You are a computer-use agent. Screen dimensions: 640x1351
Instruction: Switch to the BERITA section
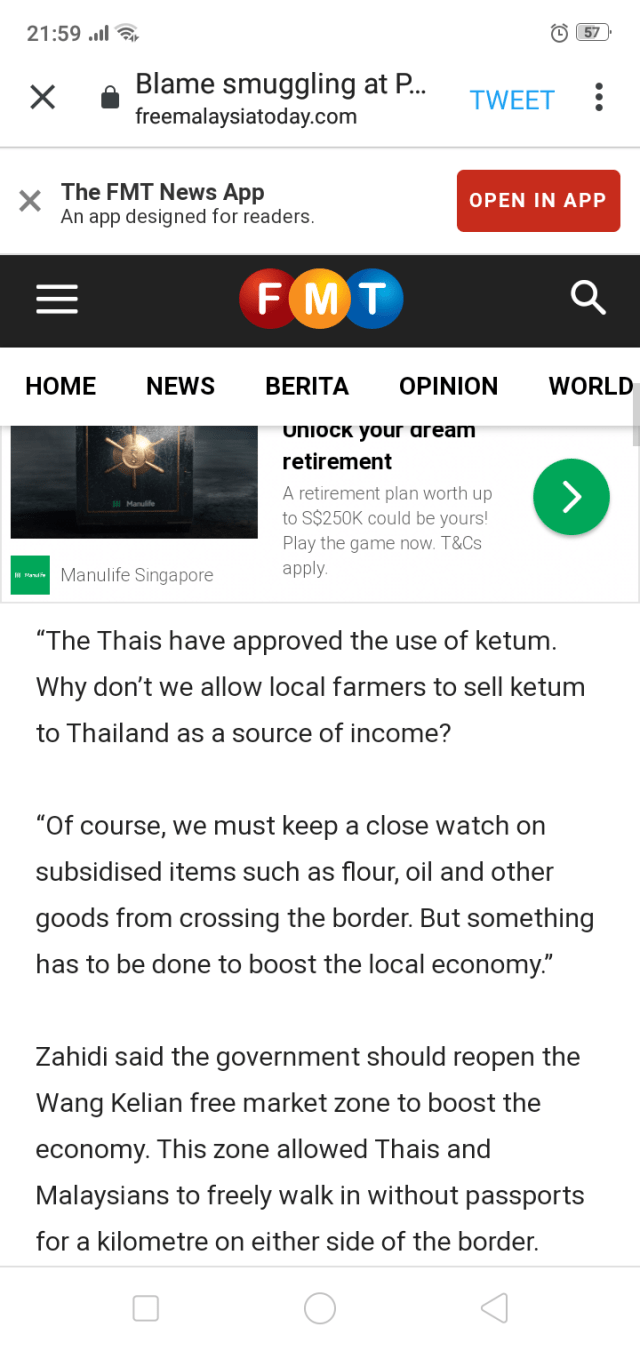tap(306, 386)
